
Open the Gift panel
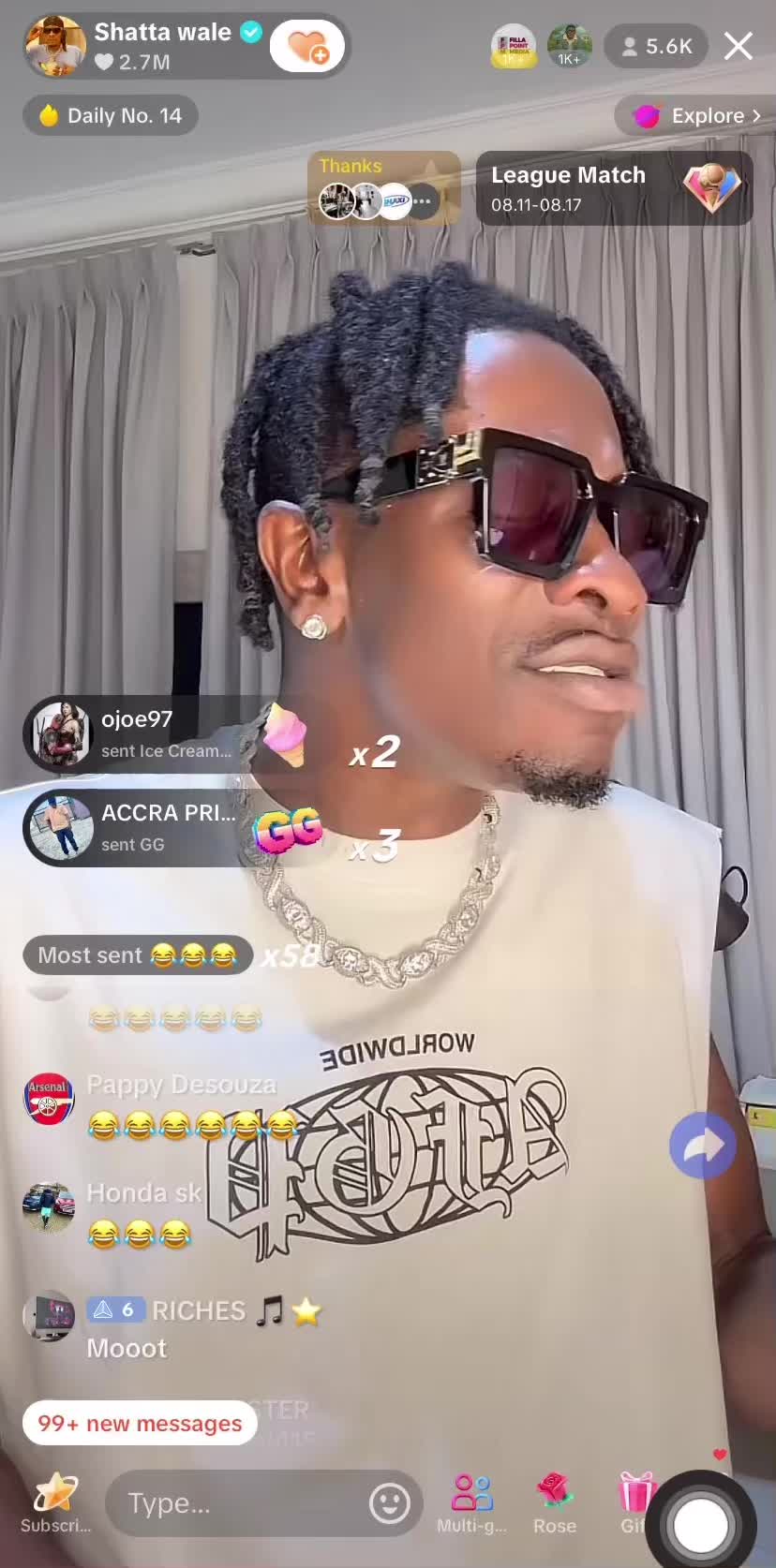point(633,1501)
